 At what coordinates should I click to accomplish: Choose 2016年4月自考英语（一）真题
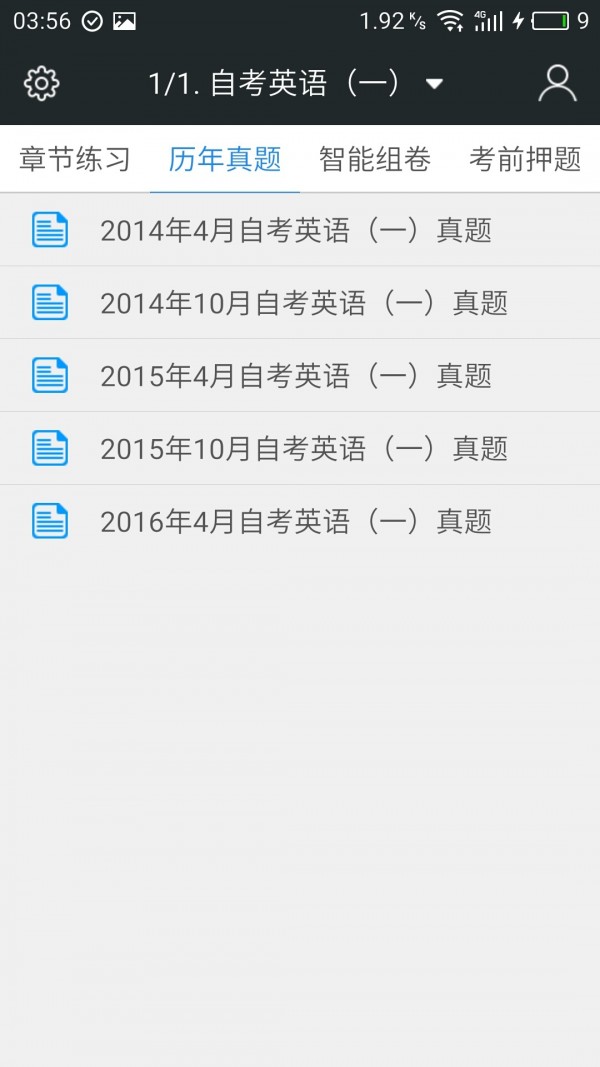coord(296,521)
